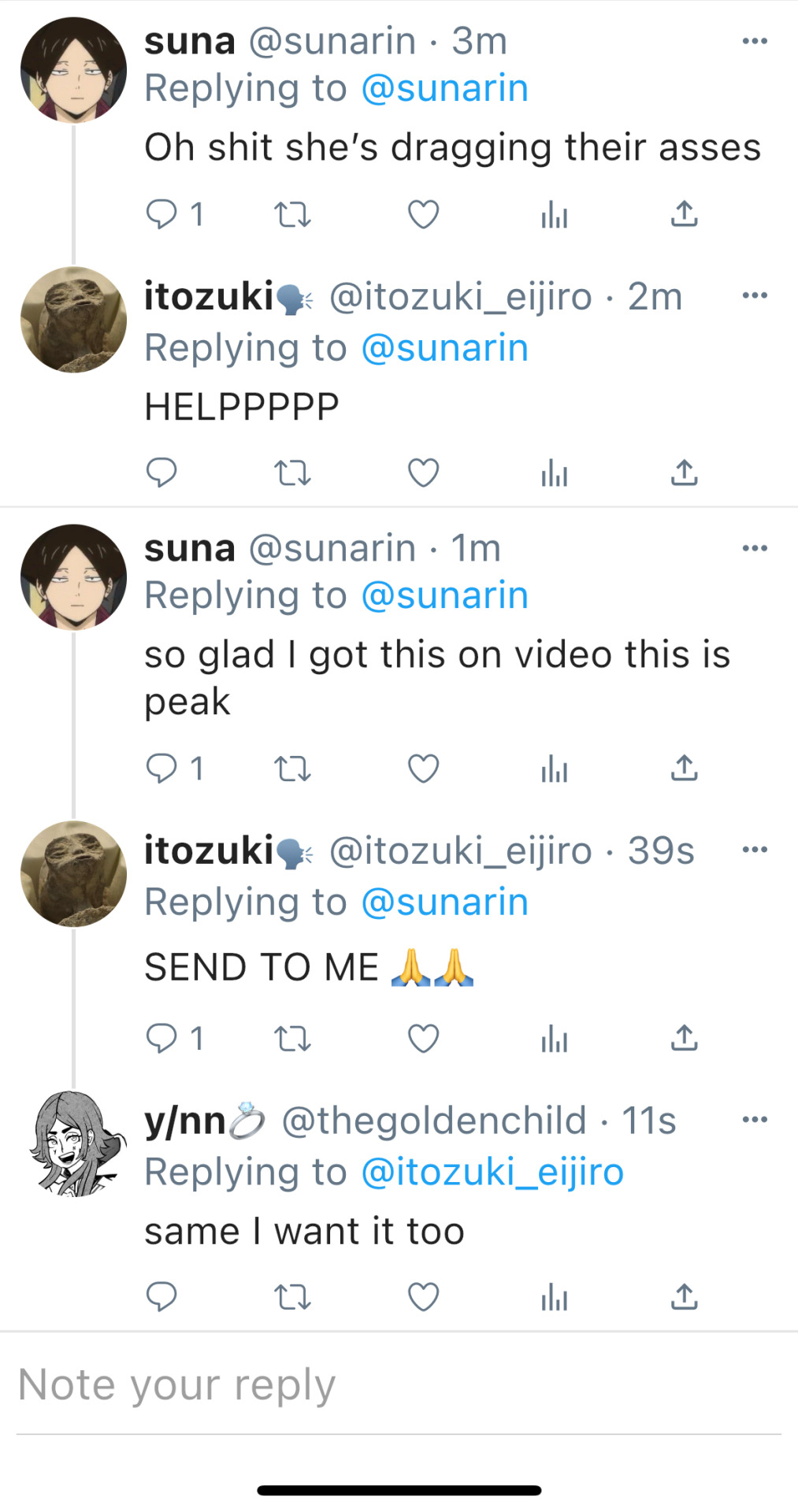The width and height of the screenshot is (798, 1512).
Task: Open the @itozuki_eijiro link in y/nn's reply
Action: pos(492,1172)
